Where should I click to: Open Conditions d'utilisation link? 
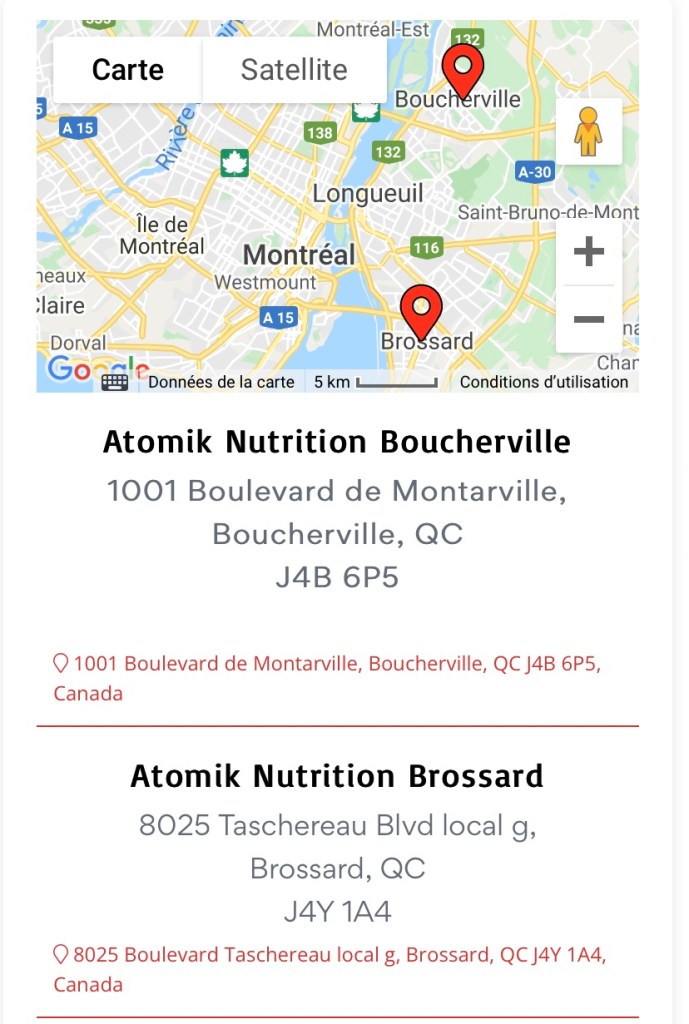pyautogui.click(x=544, y=382)
